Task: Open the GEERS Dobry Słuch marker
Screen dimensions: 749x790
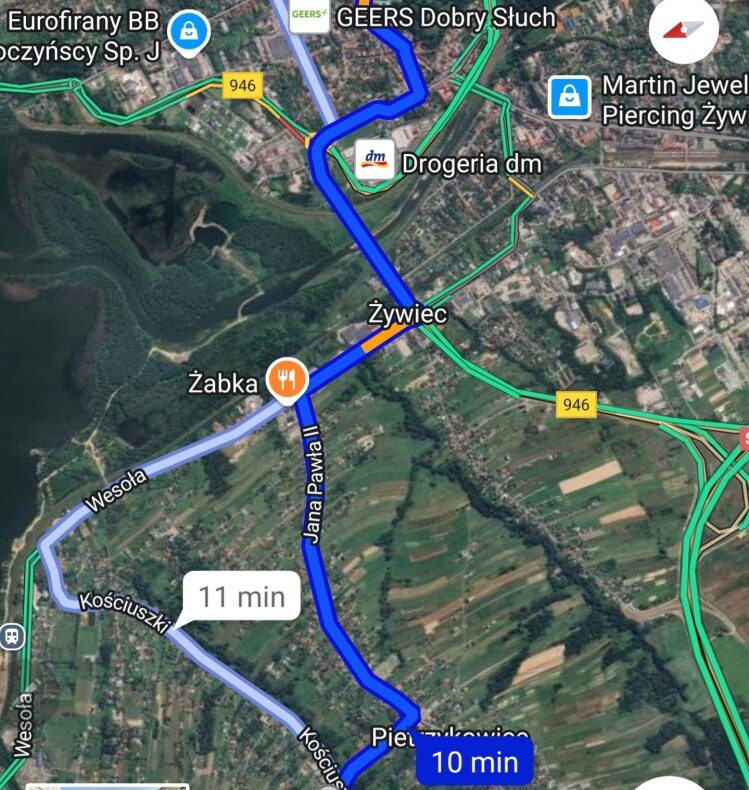Action: click(309, 16)
